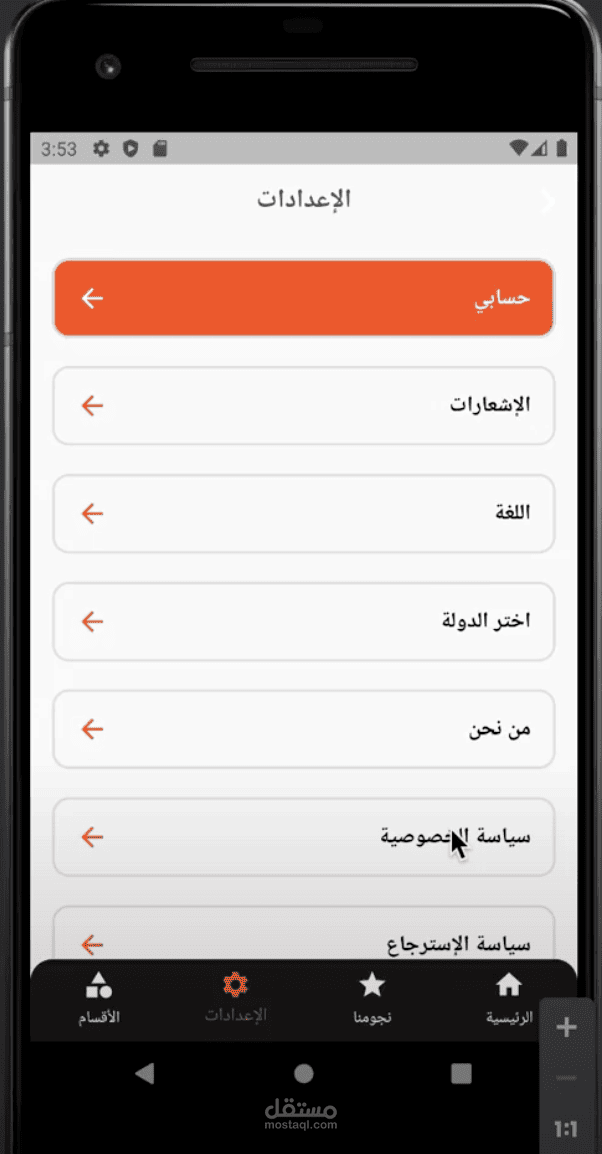The image size is (602, 1154).
Task: Open سياسة الخصوصية privacy policy
Action: point(303,837)
